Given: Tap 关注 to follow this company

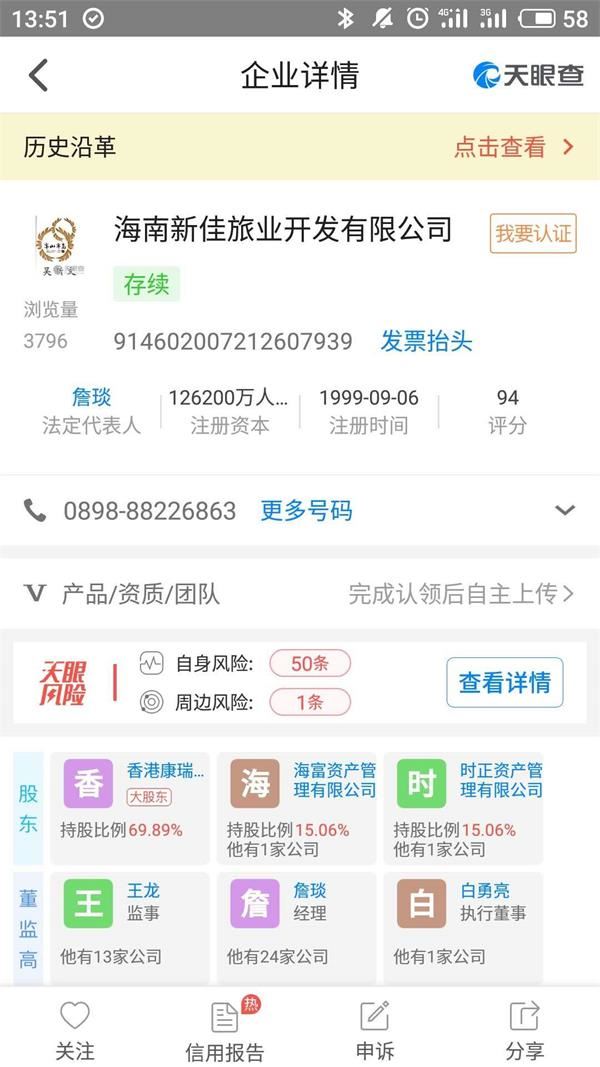Looking at the screenshot, I should pyautogui.click(x=75, y=1030).
